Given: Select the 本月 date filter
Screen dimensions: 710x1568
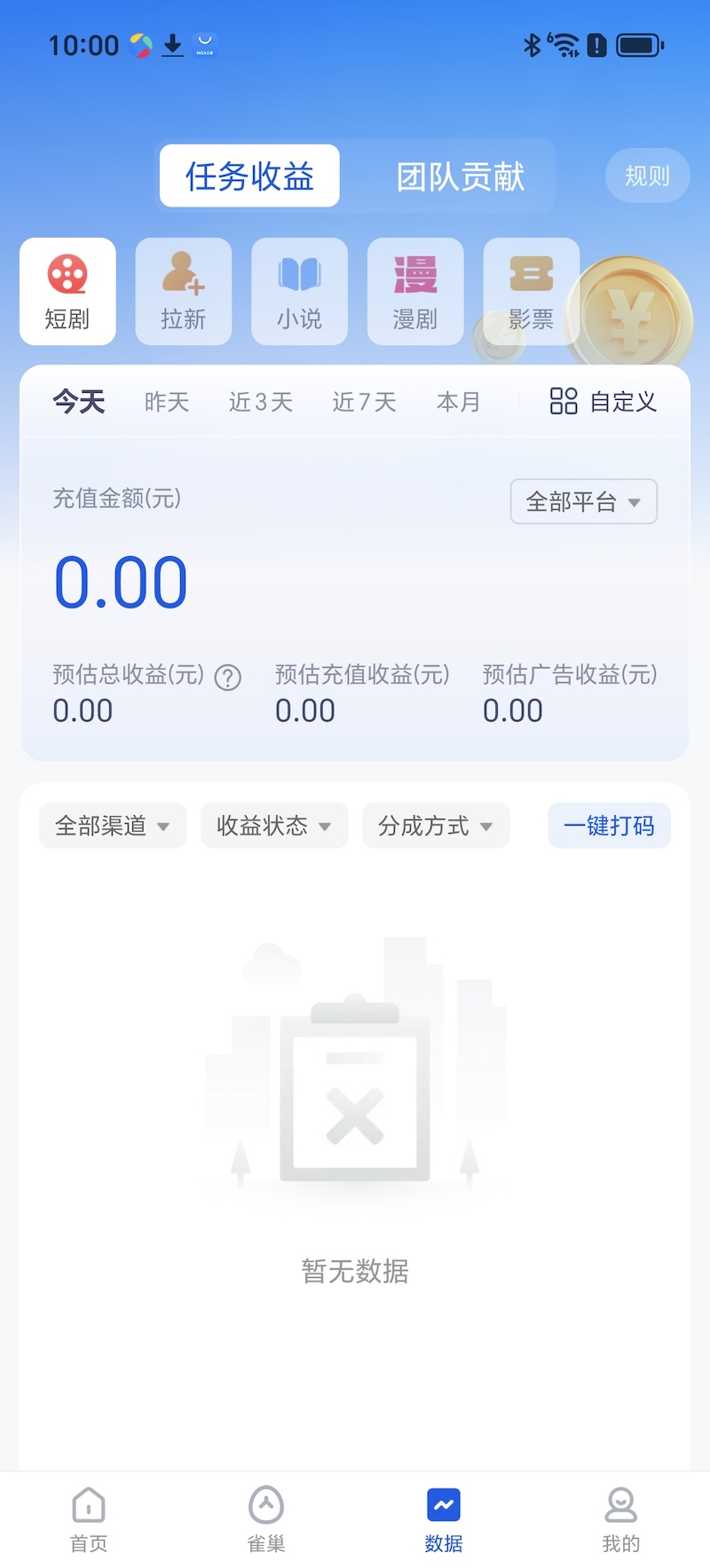Looking at the screenshot, I should [459, 401].
